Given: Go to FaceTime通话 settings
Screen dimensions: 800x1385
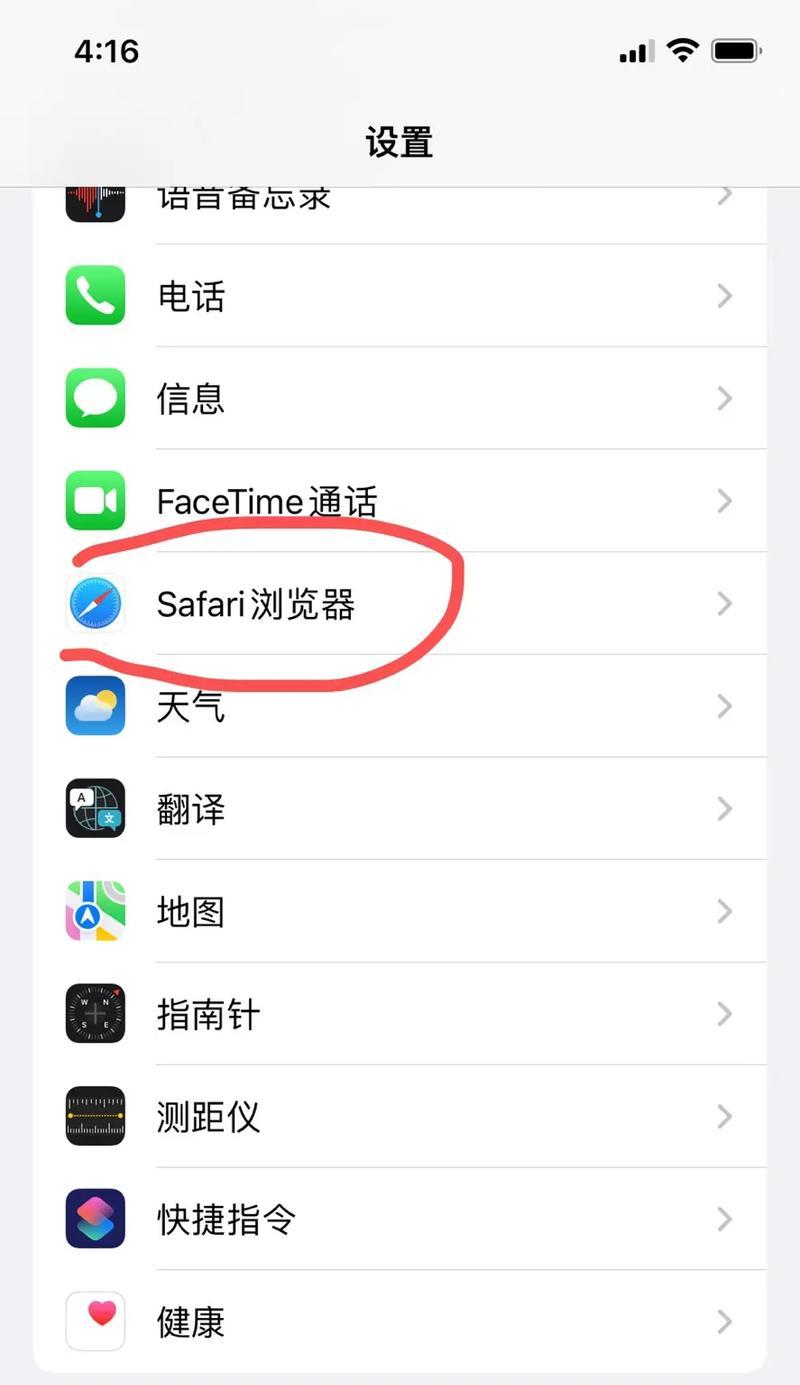Looking at the screenshot, I should (400, 501).
